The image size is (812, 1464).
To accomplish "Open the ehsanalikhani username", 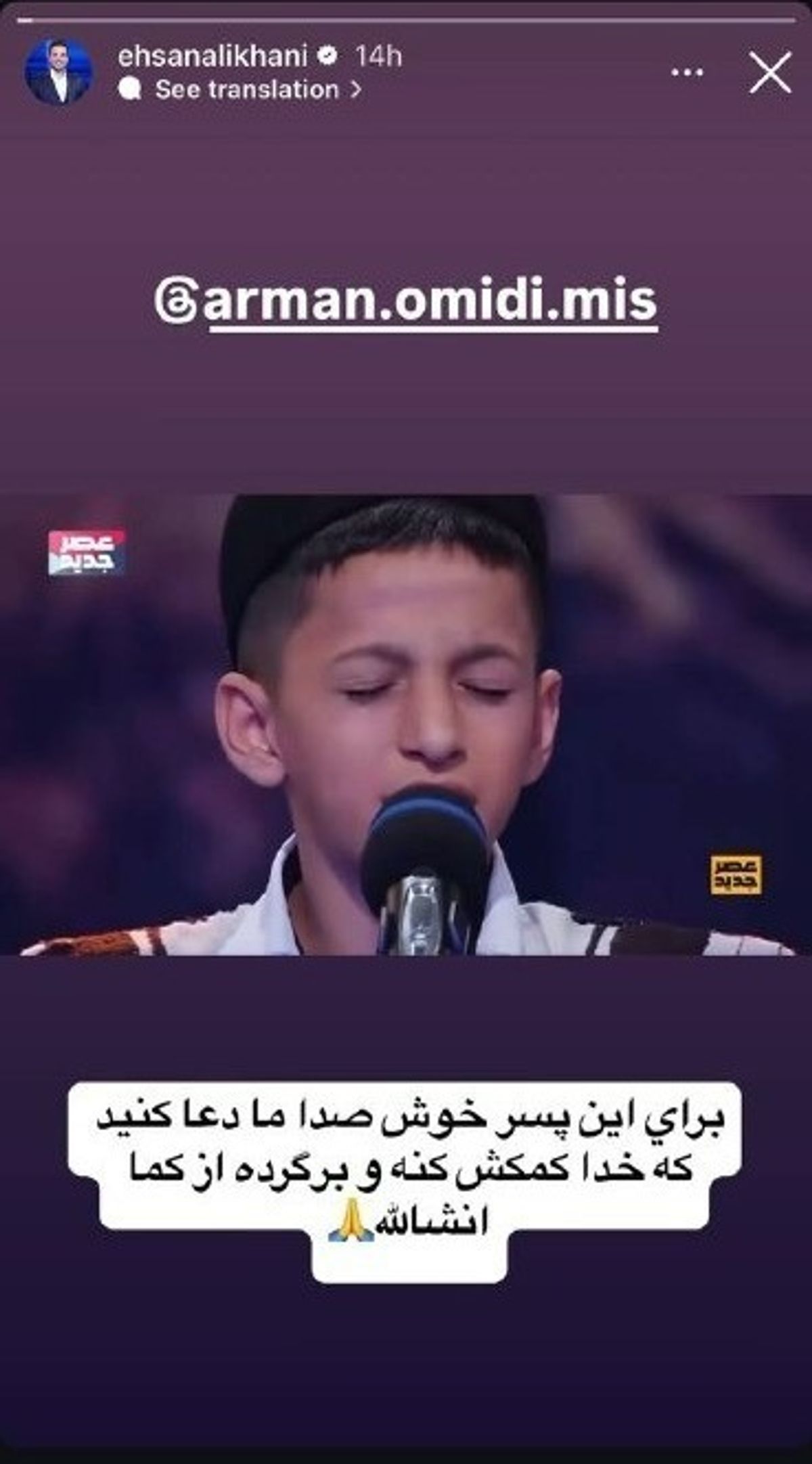I will point(212,56).
